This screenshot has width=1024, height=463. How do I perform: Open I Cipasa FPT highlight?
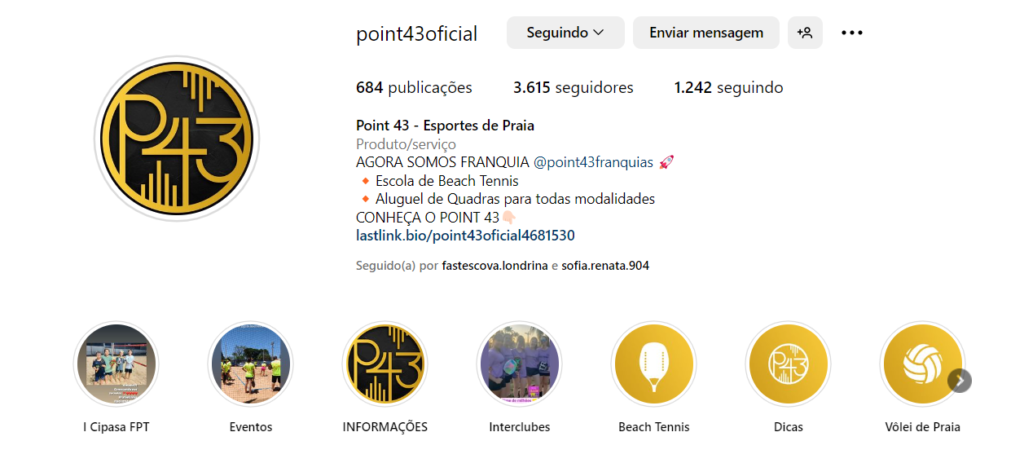point(116,365)
